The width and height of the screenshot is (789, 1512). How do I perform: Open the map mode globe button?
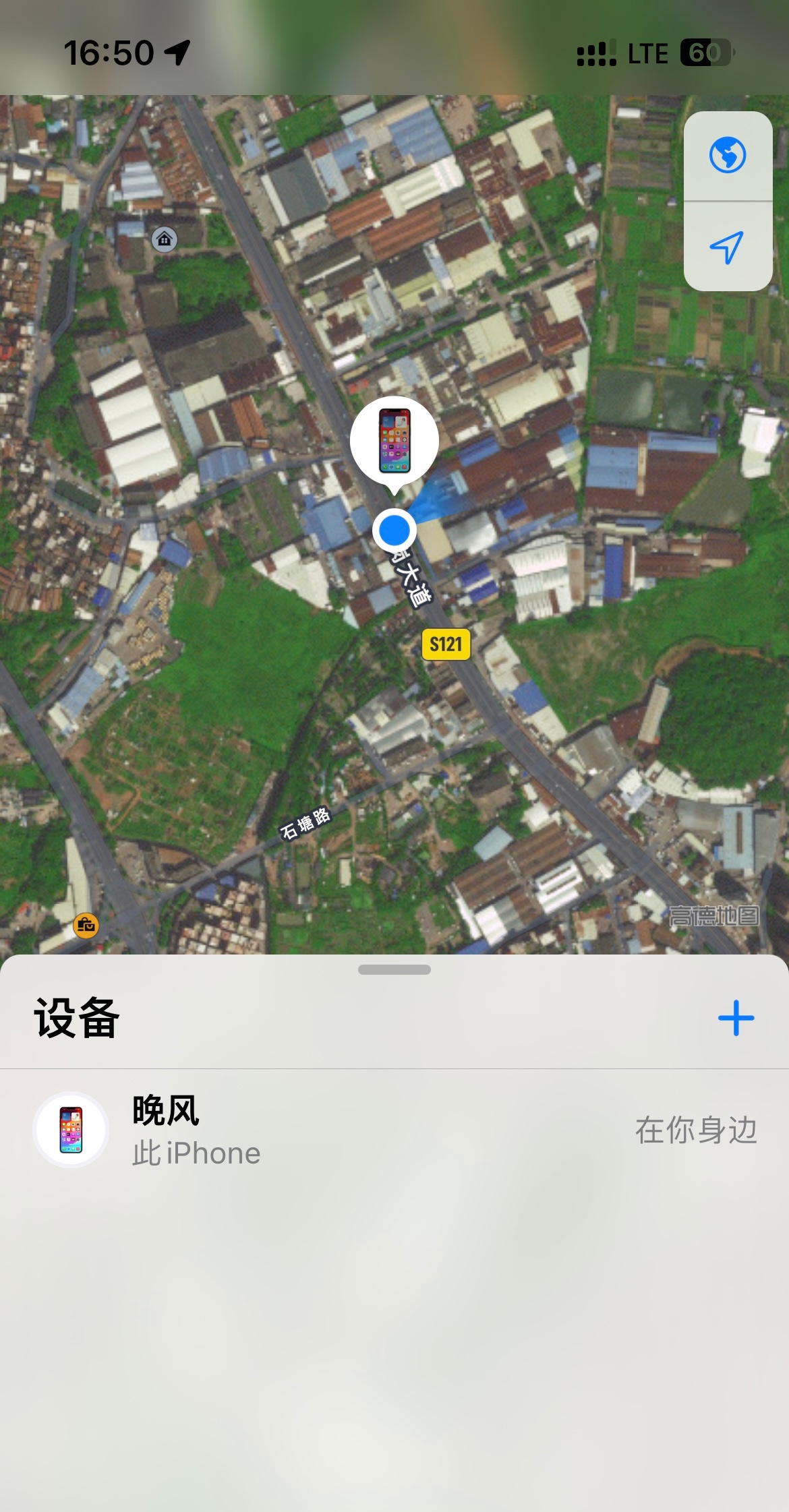click(727, 156)
